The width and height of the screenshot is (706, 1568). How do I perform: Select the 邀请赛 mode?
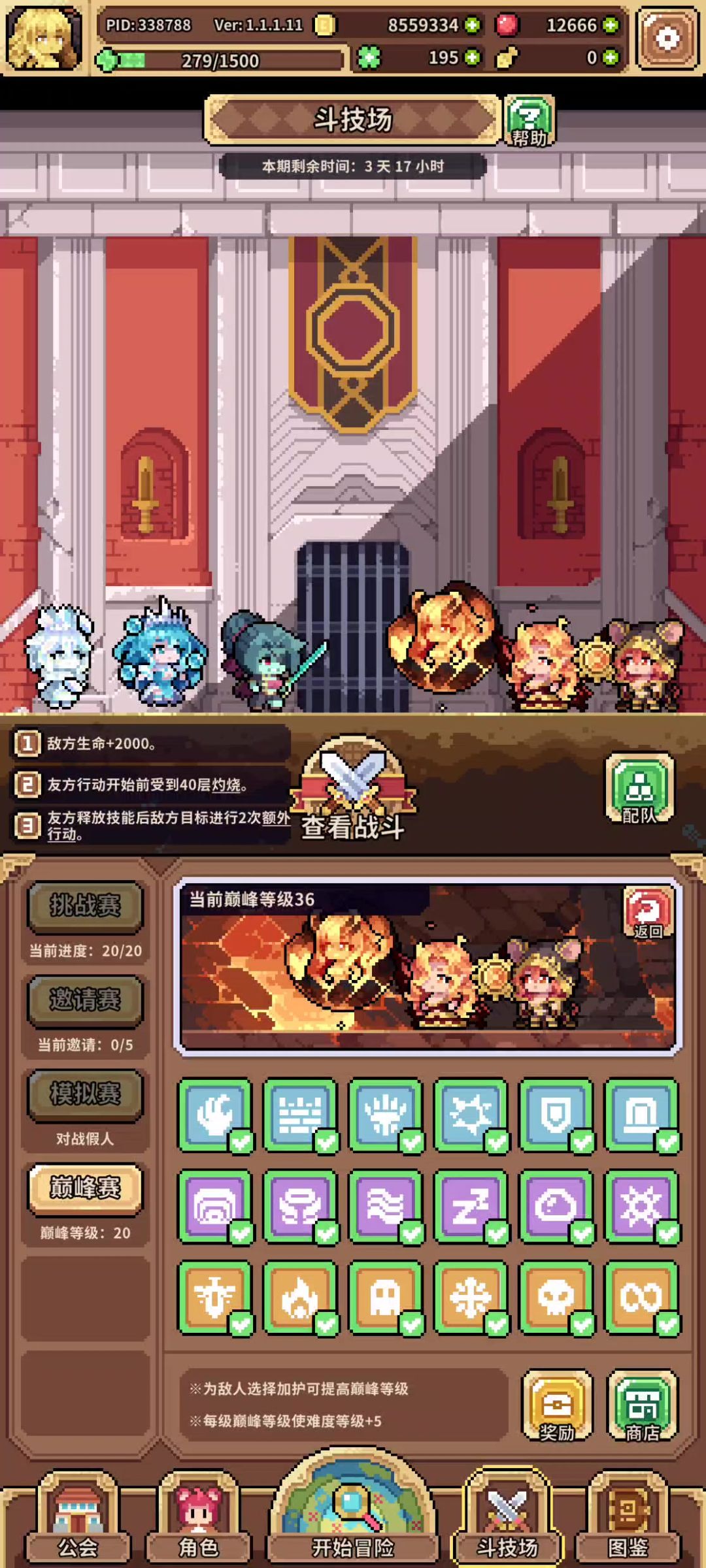tap(85, 1000)
